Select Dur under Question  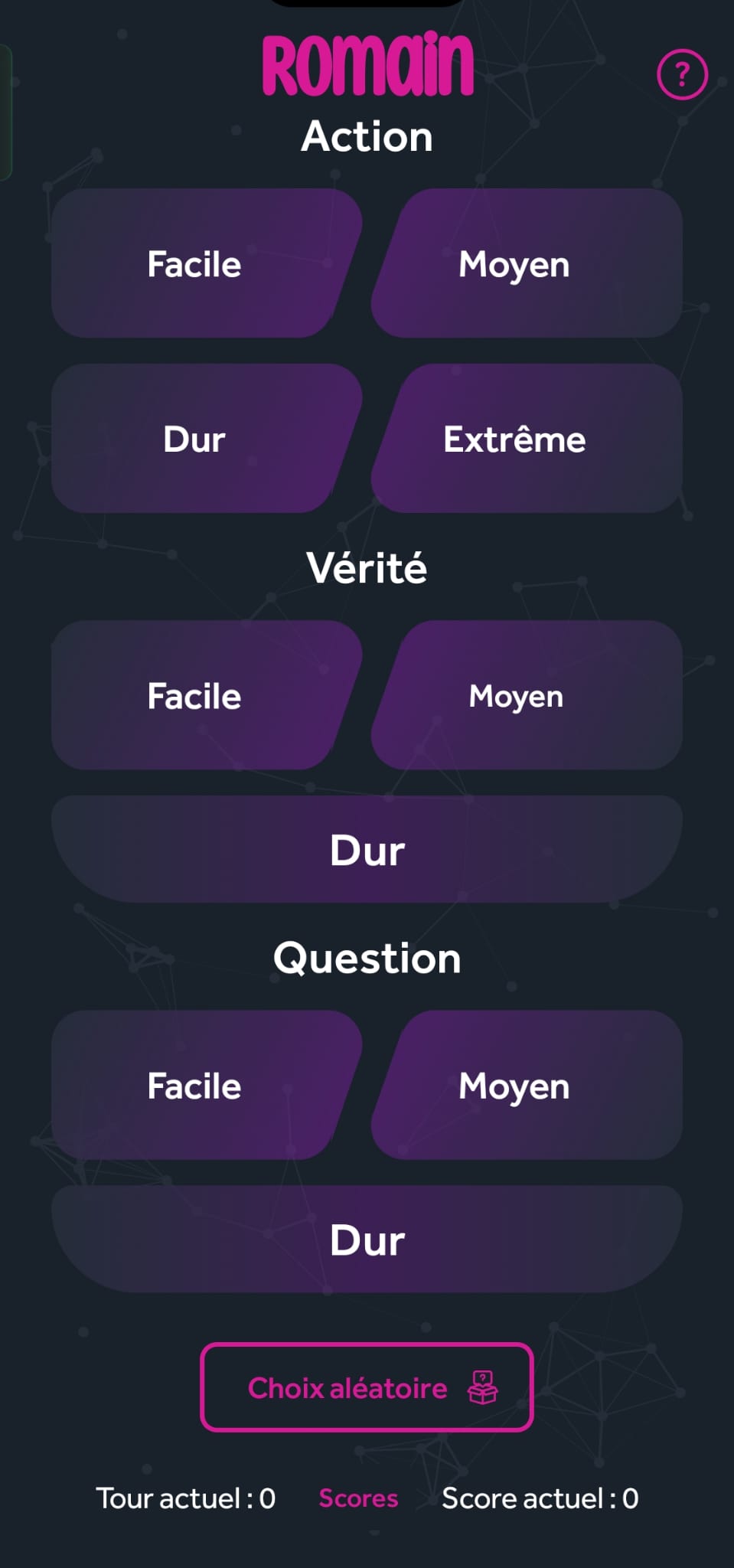[x=367, y=1239]
